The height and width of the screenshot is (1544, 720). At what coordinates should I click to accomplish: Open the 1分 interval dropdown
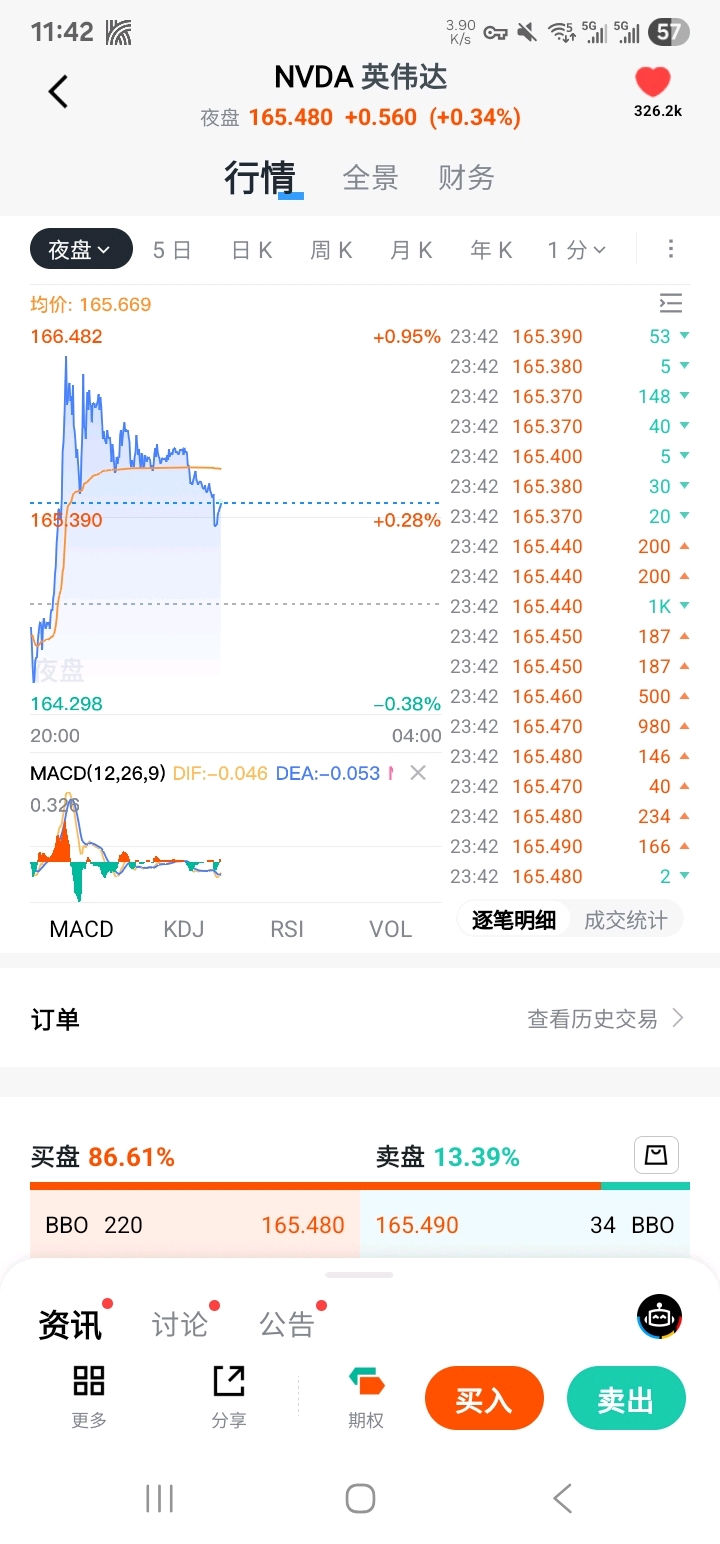[577, 250]
